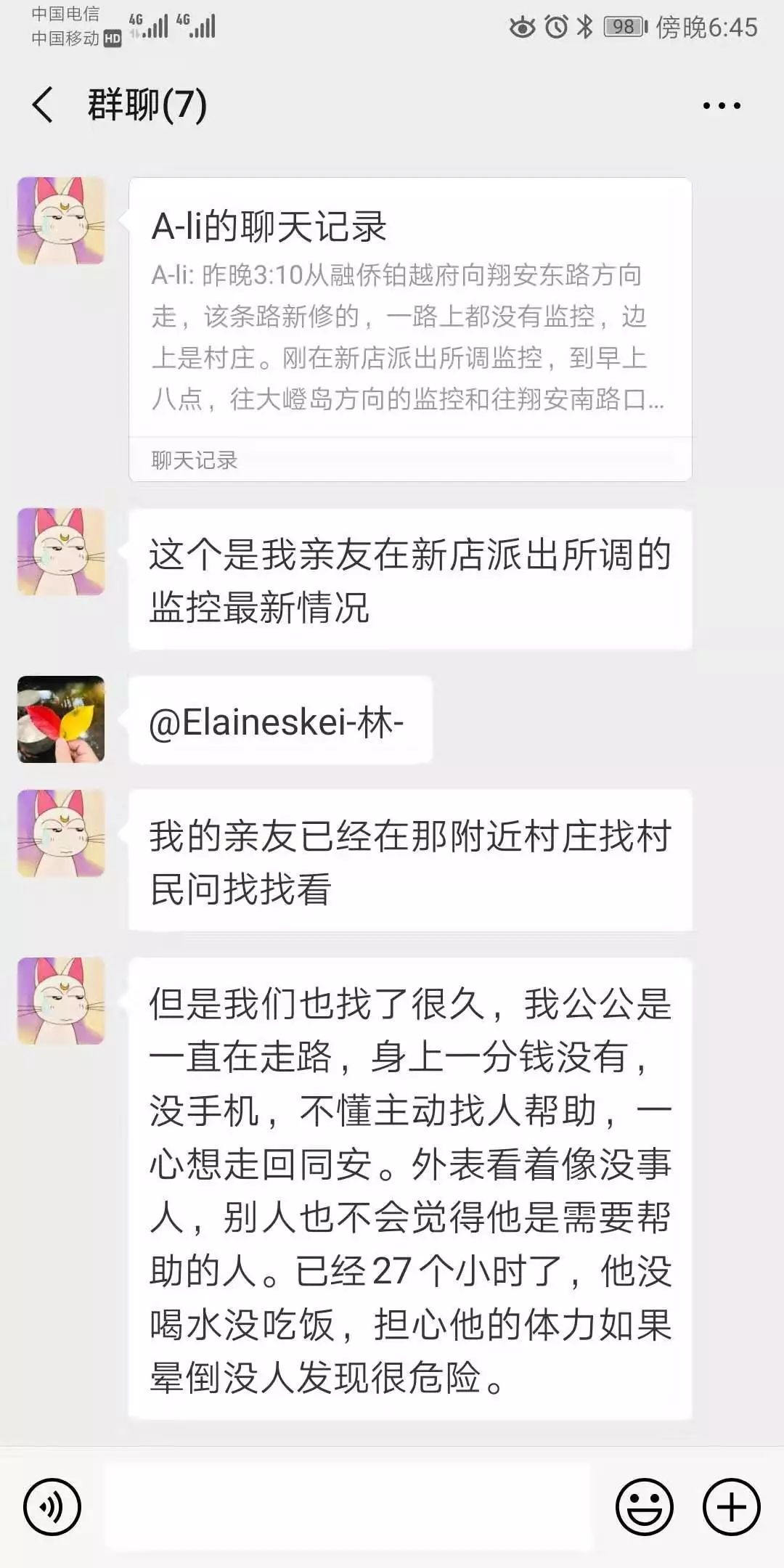Viewport: 784px width, 1568px height.
Task: Go back from the group chat
Action: tap(44, 105)
